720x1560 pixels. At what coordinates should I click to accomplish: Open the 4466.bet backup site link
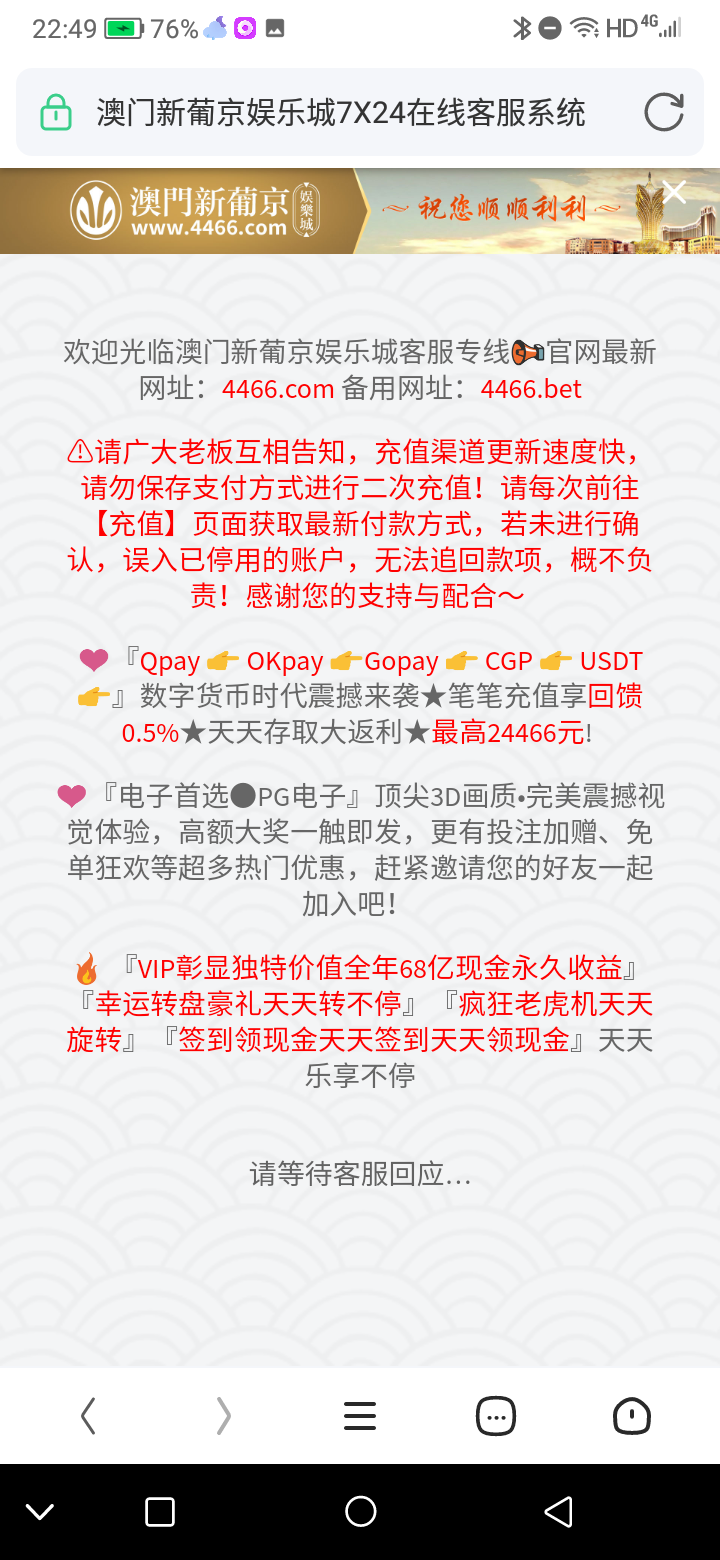pyautogui.click(x=531, y=388)
